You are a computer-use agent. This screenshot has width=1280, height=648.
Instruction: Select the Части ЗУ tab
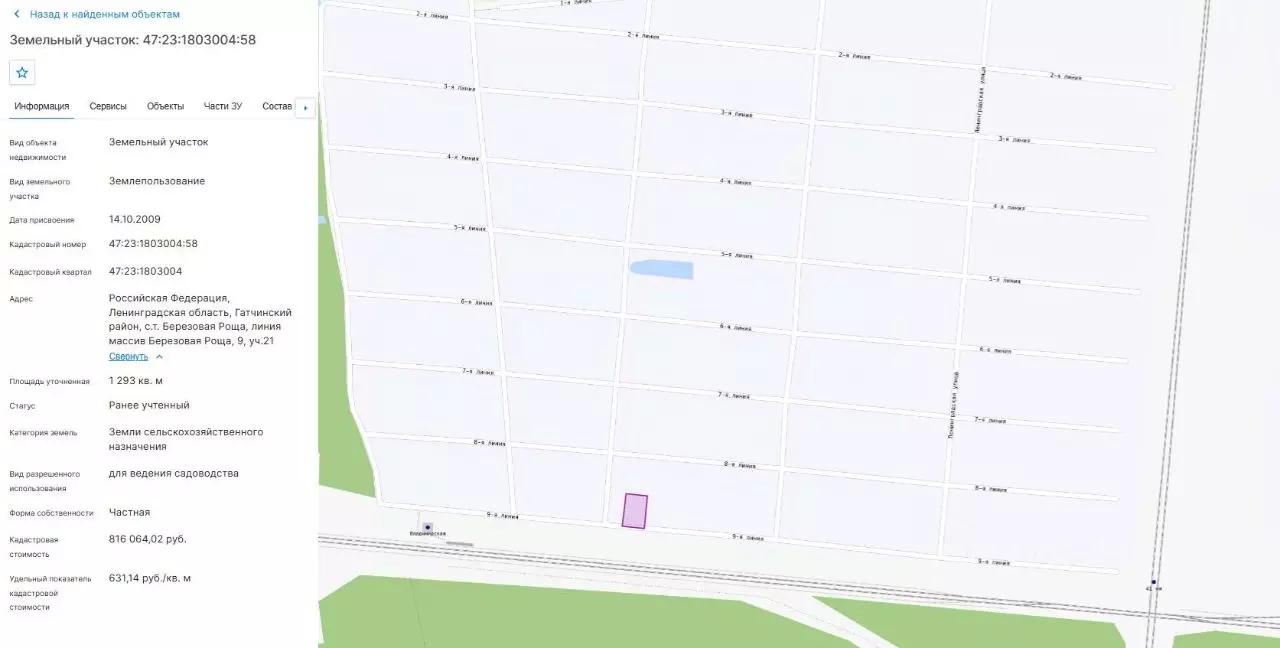(x=223, y=106)
